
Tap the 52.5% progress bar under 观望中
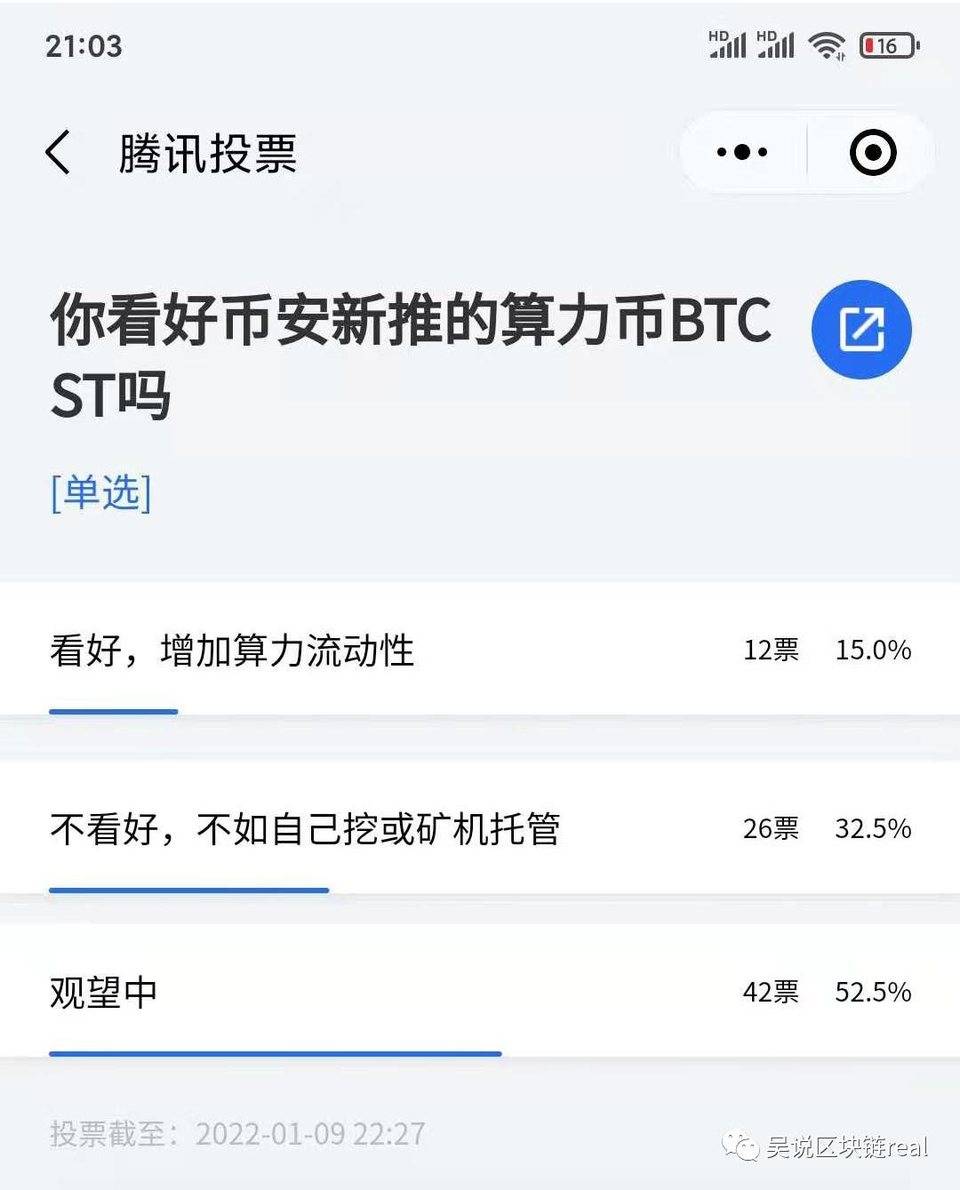click(275, 1053)
